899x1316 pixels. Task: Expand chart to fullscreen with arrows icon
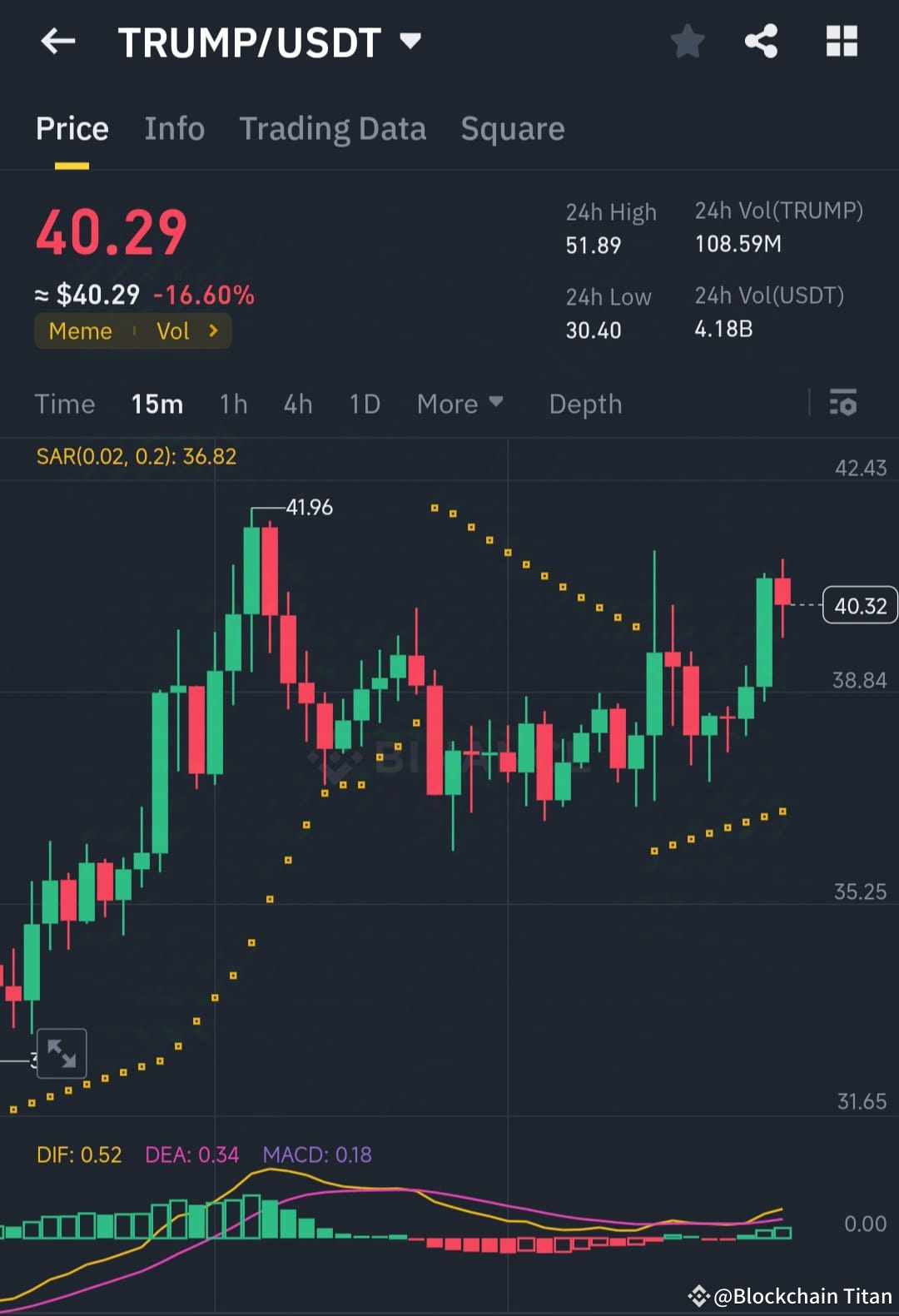(61, 1052)
